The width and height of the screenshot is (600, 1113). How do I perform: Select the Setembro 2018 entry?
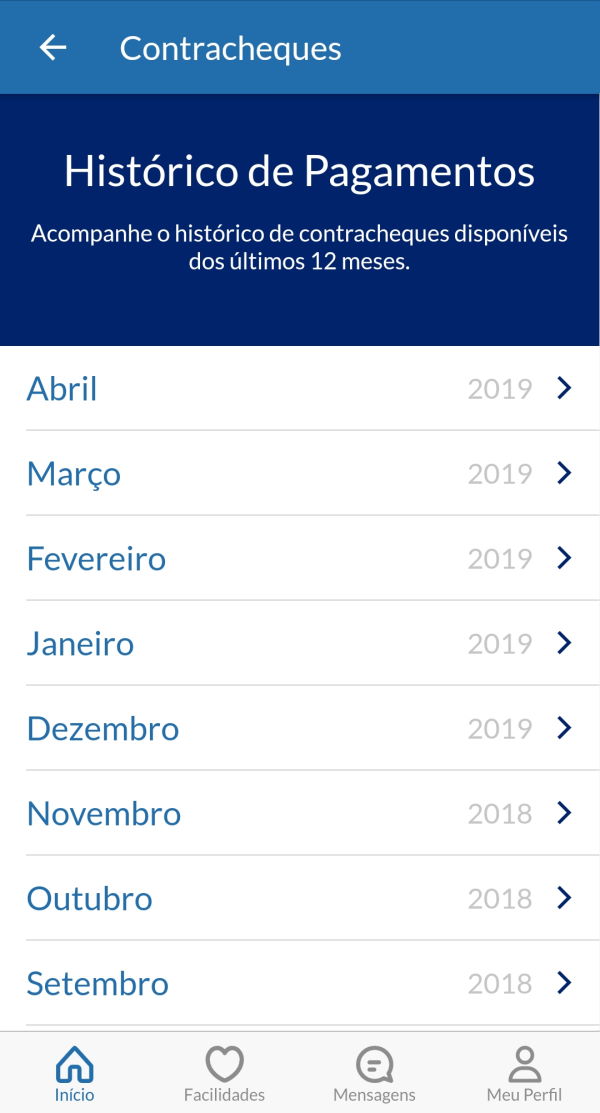tap(300, 983)
